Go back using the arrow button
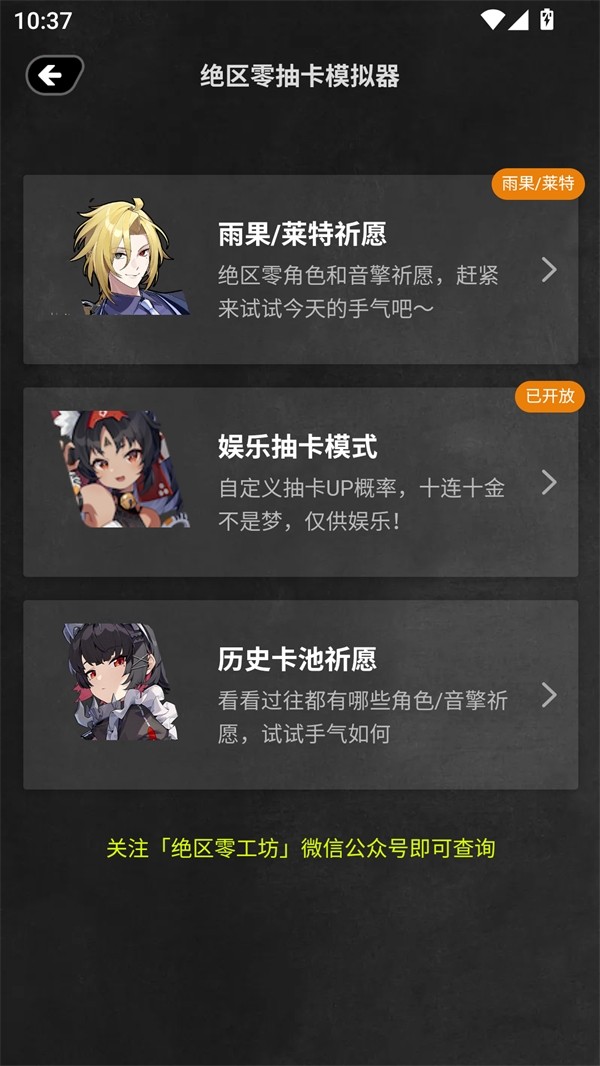The height and width of the screenshot is (1066, 600). [54, 75]
